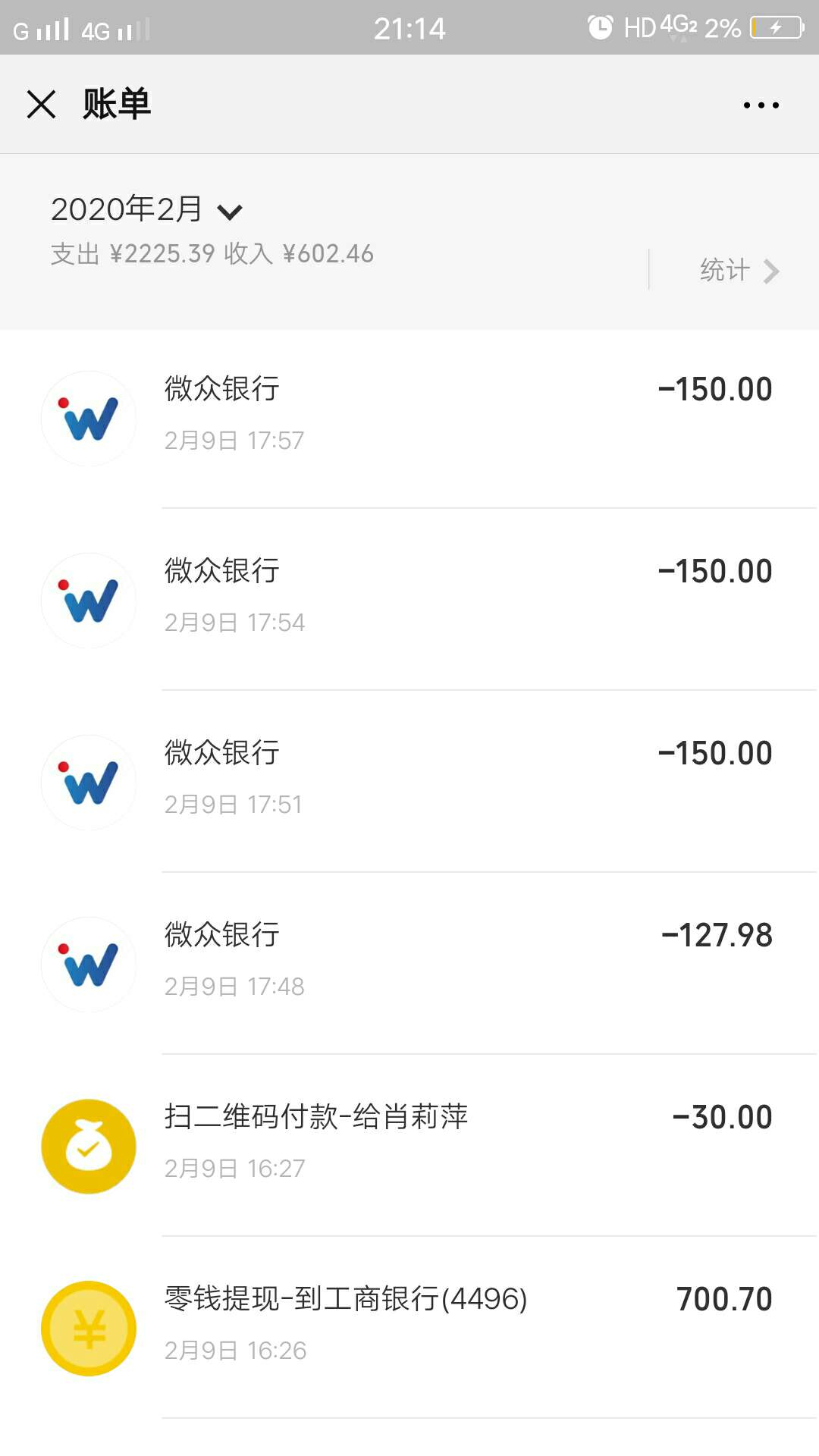Expand the 2020年2月 month picker
The image size is (819, 1456).
(146, 210)
